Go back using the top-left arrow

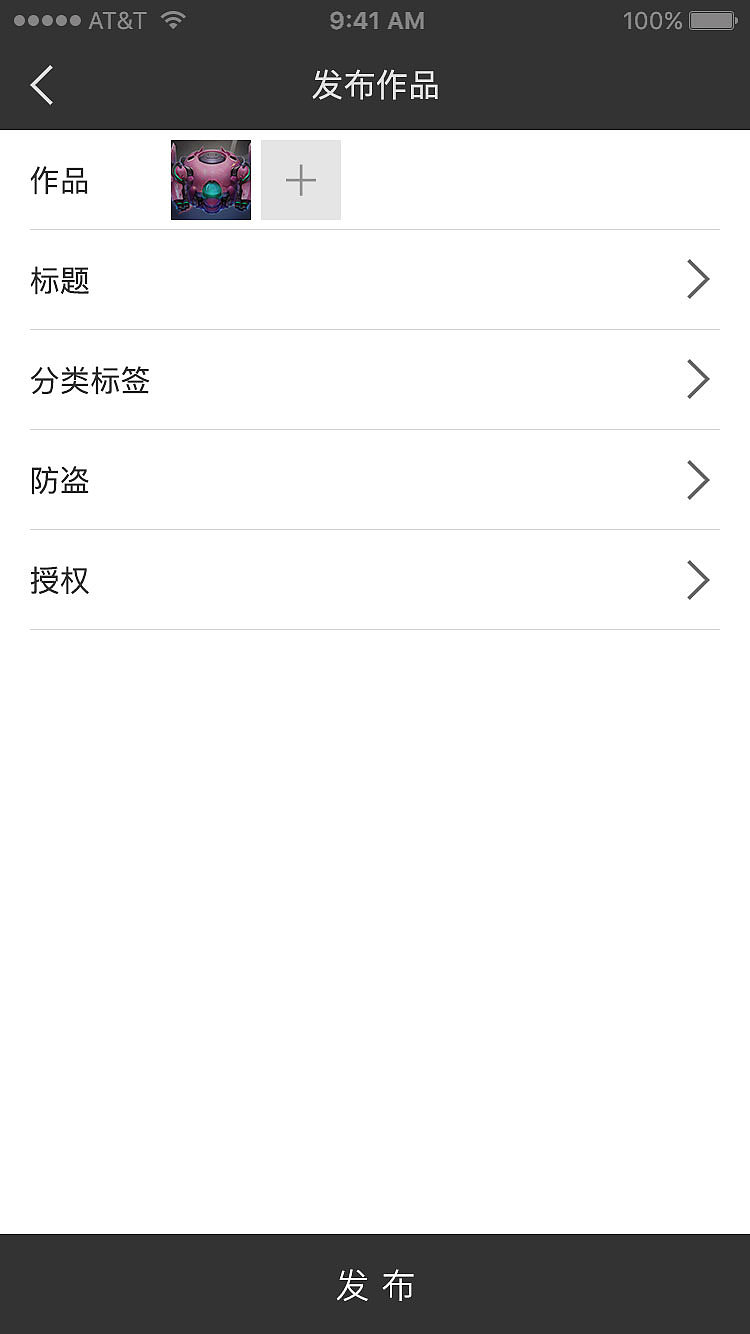pos(42,86)
